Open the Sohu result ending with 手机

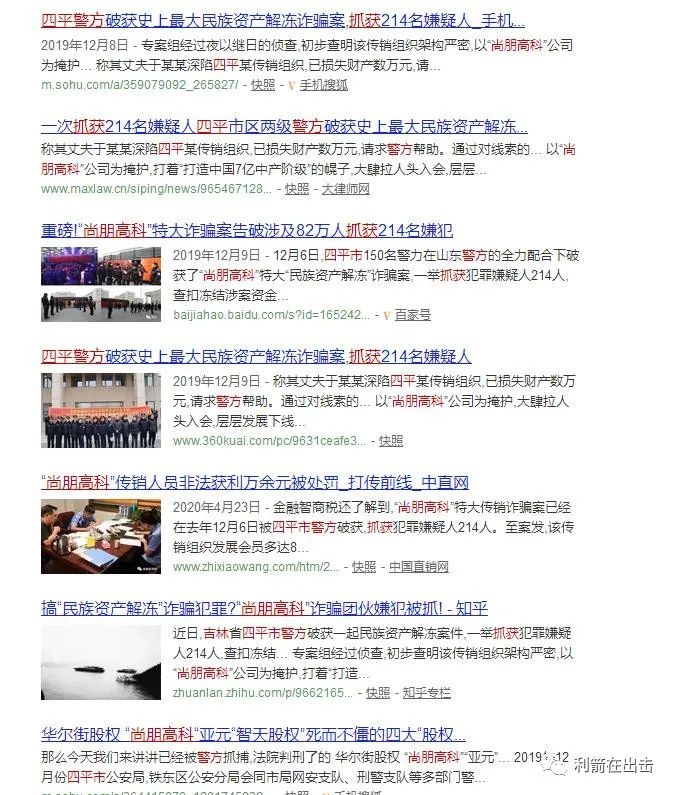[268, 20]
